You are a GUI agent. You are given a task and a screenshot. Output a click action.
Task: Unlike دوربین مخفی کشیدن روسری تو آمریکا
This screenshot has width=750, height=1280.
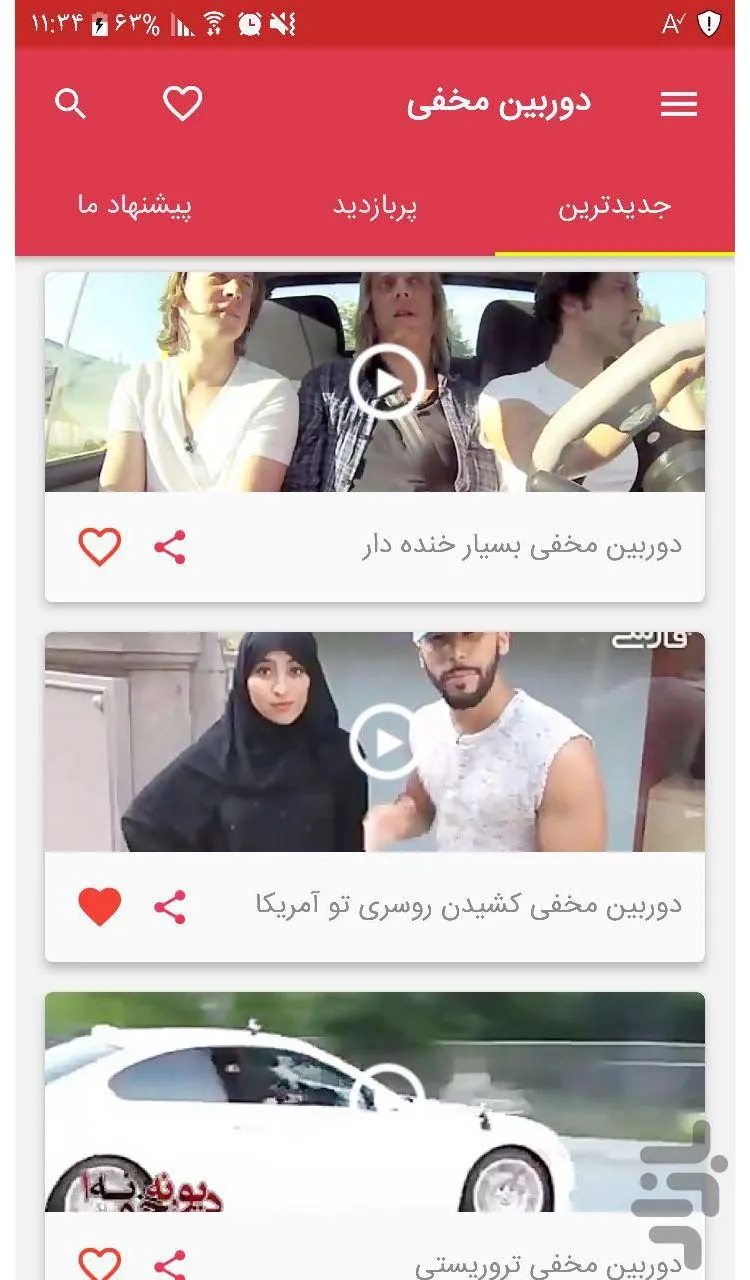tap(100, 907)
